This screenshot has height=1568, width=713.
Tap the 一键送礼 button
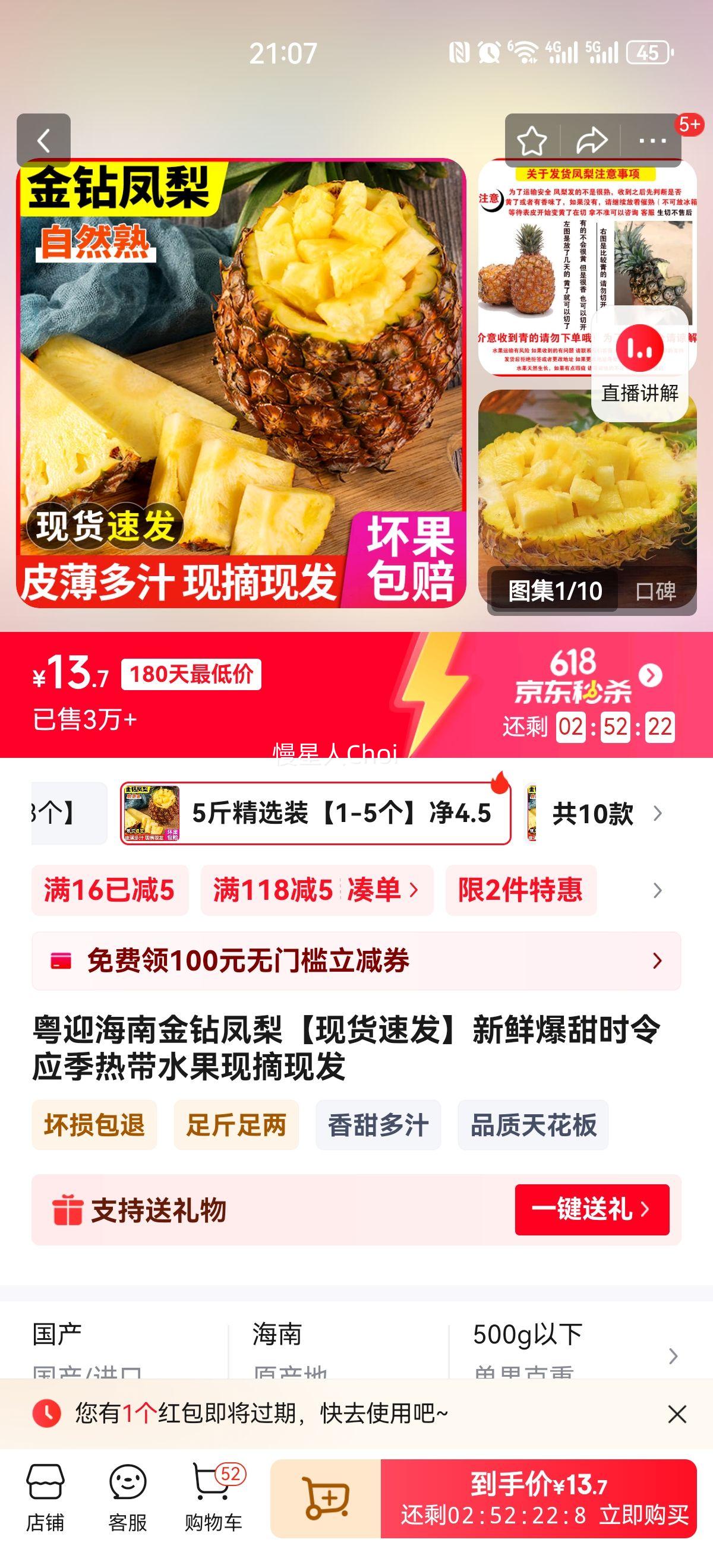[592, 1209]
